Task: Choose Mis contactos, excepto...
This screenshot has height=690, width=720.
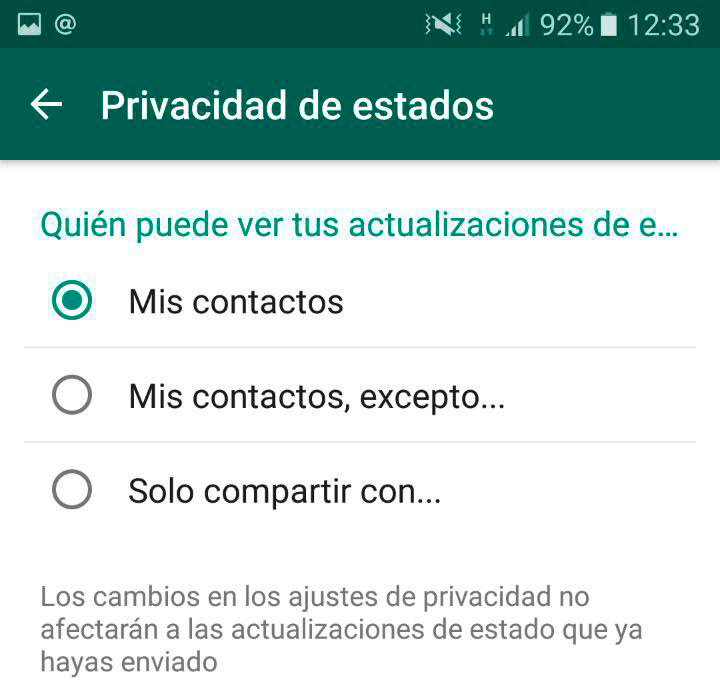Action: (72, 397)
